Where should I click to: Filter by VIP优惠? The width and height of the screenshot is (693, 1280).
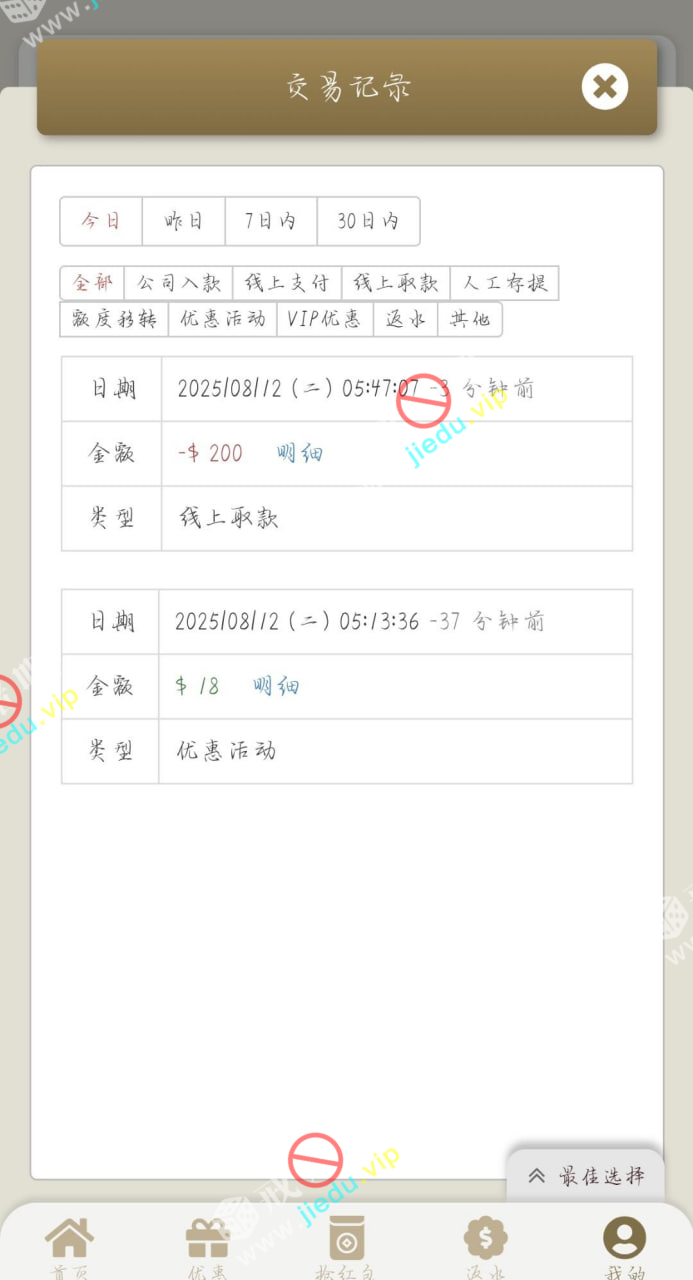tap(324, 319)
